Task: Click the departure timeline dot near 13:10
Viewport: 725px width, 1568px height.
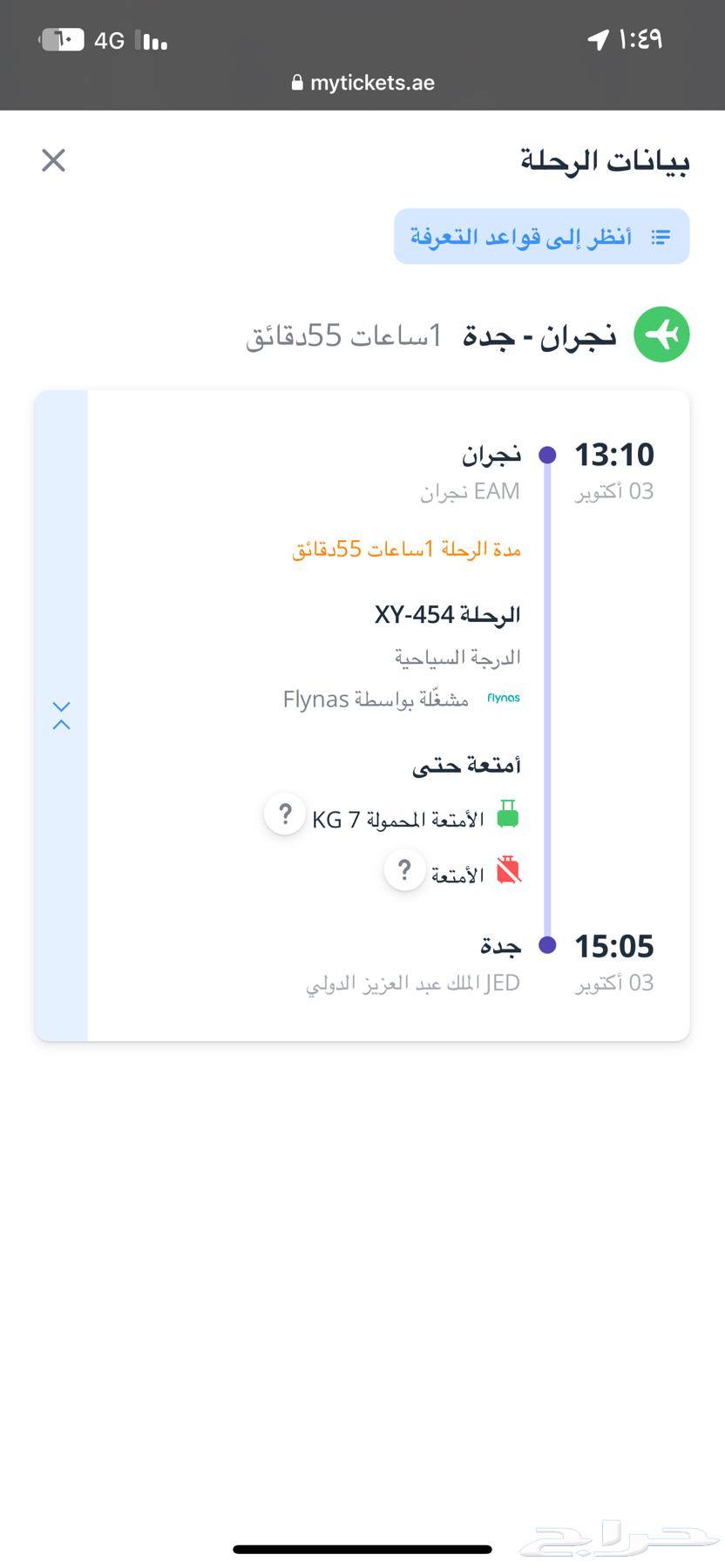Action: tap(548, 455)
